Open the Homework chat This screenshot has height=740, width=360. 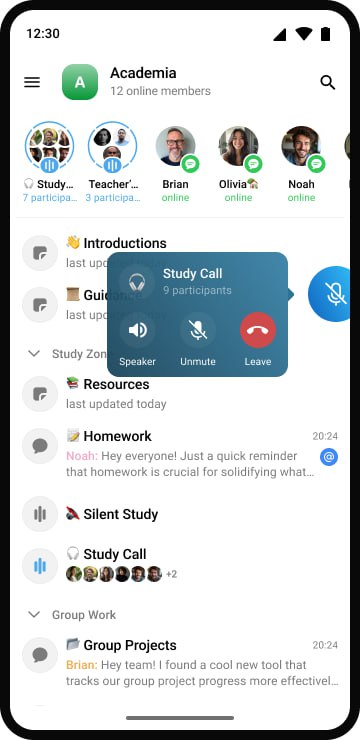(181, 452)
